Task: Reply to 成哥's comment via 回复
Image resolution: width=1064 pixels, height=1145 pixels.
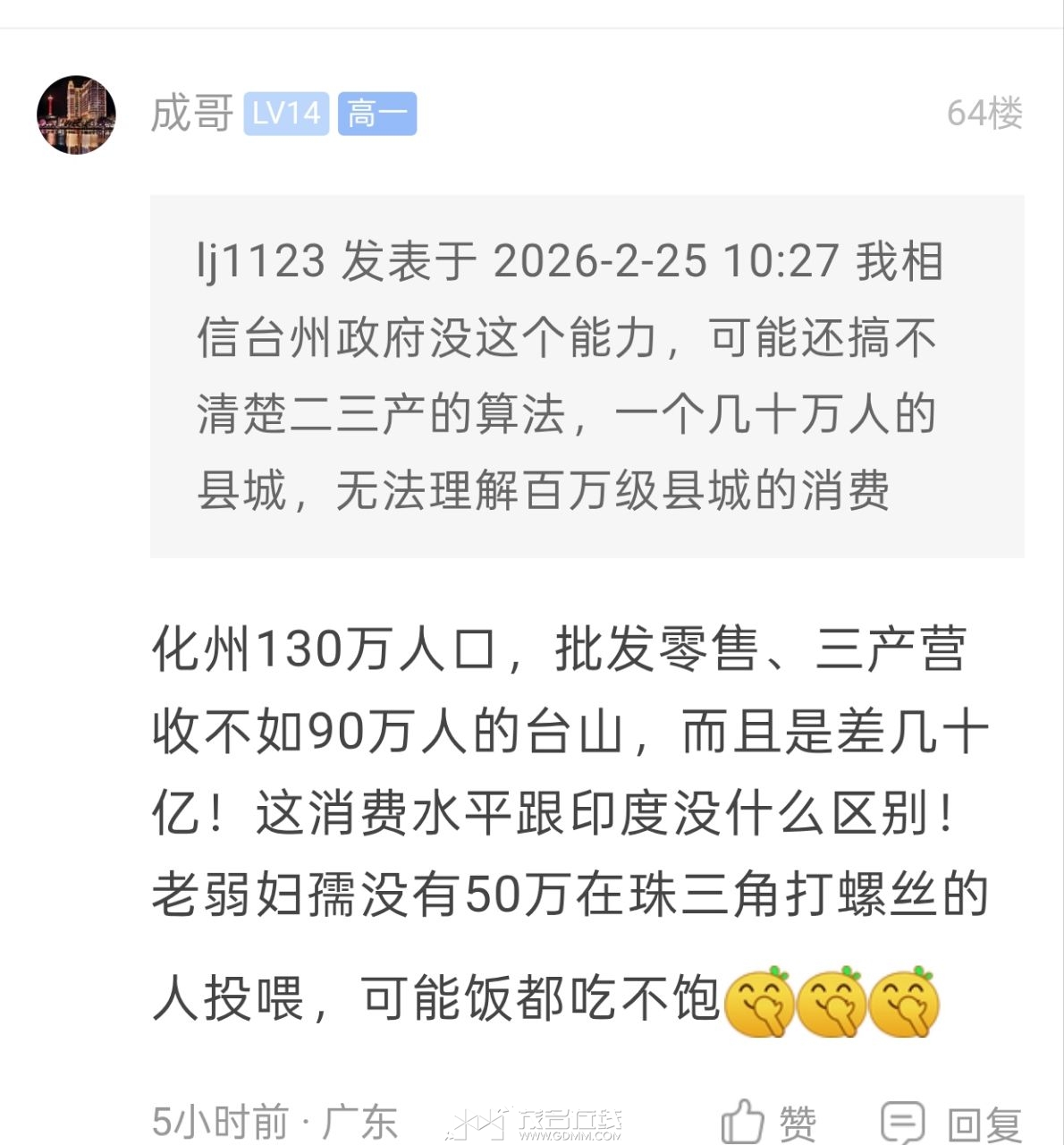Action: [x=950, y=1123]
